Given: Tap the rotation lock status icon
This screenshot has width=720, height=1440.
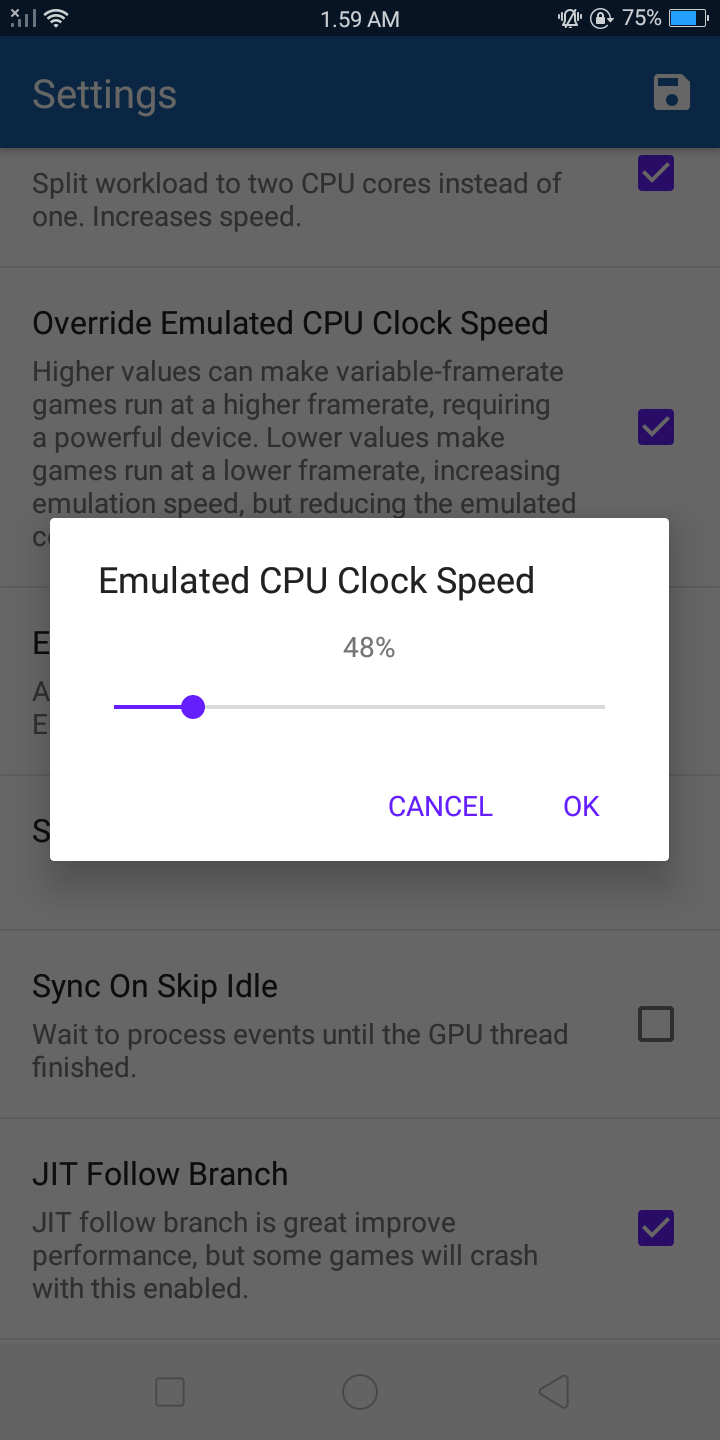Looking at the screenshot, I should pyautogui.click(x=601, y=17).
